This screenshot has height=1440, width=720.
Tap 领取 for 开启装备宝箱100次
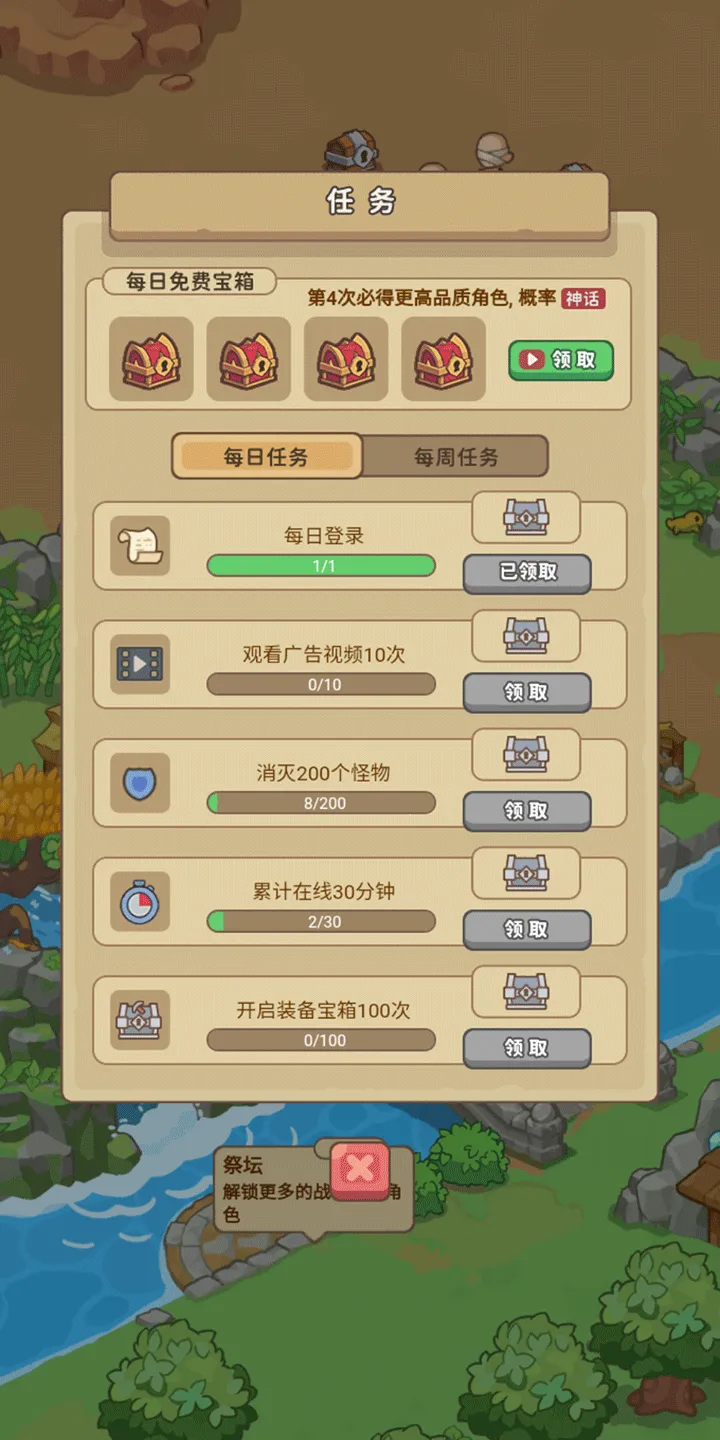tap(526, 1048)
